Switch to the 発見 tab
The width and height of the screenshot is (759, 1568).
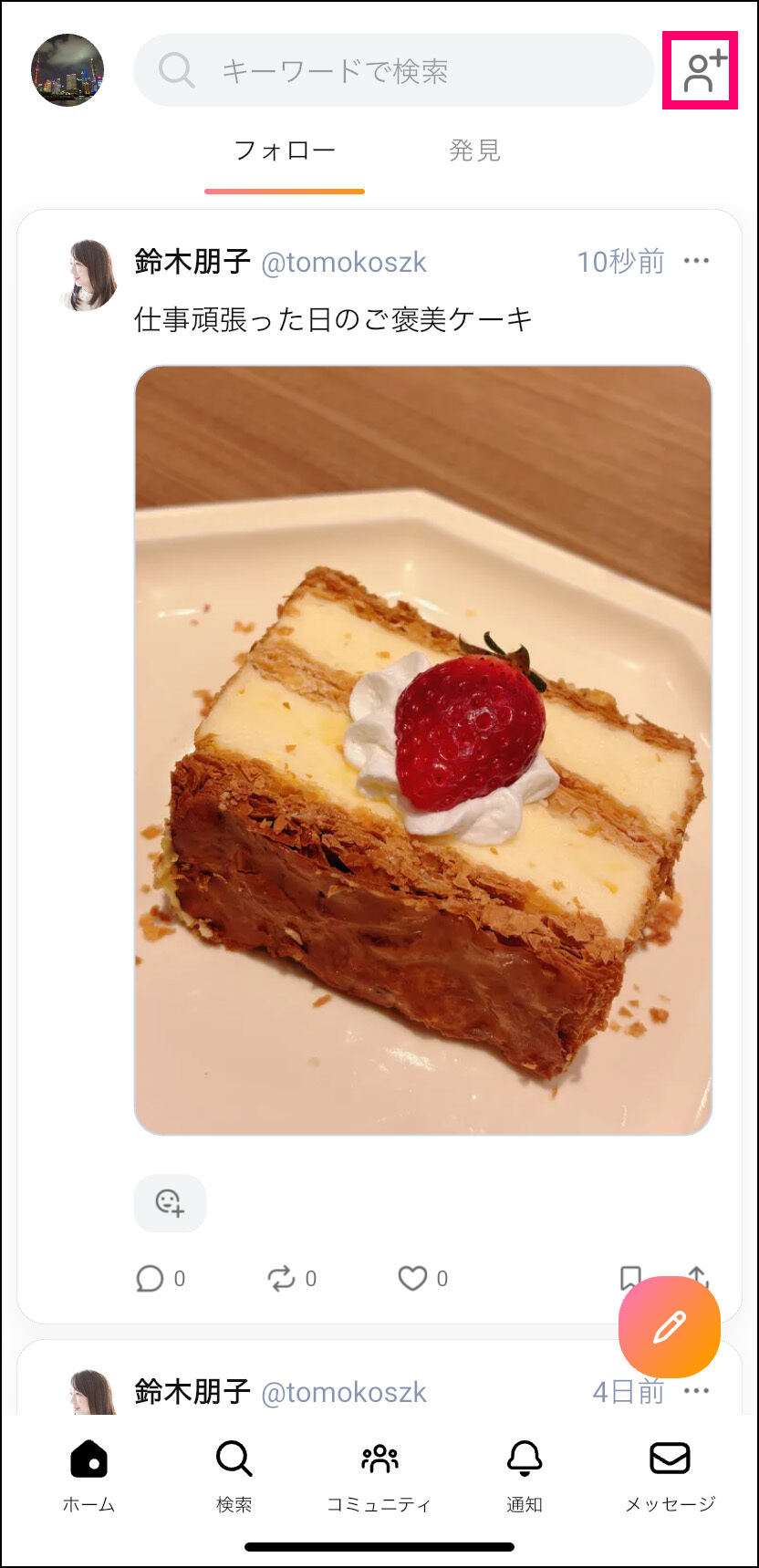(474, 151)
